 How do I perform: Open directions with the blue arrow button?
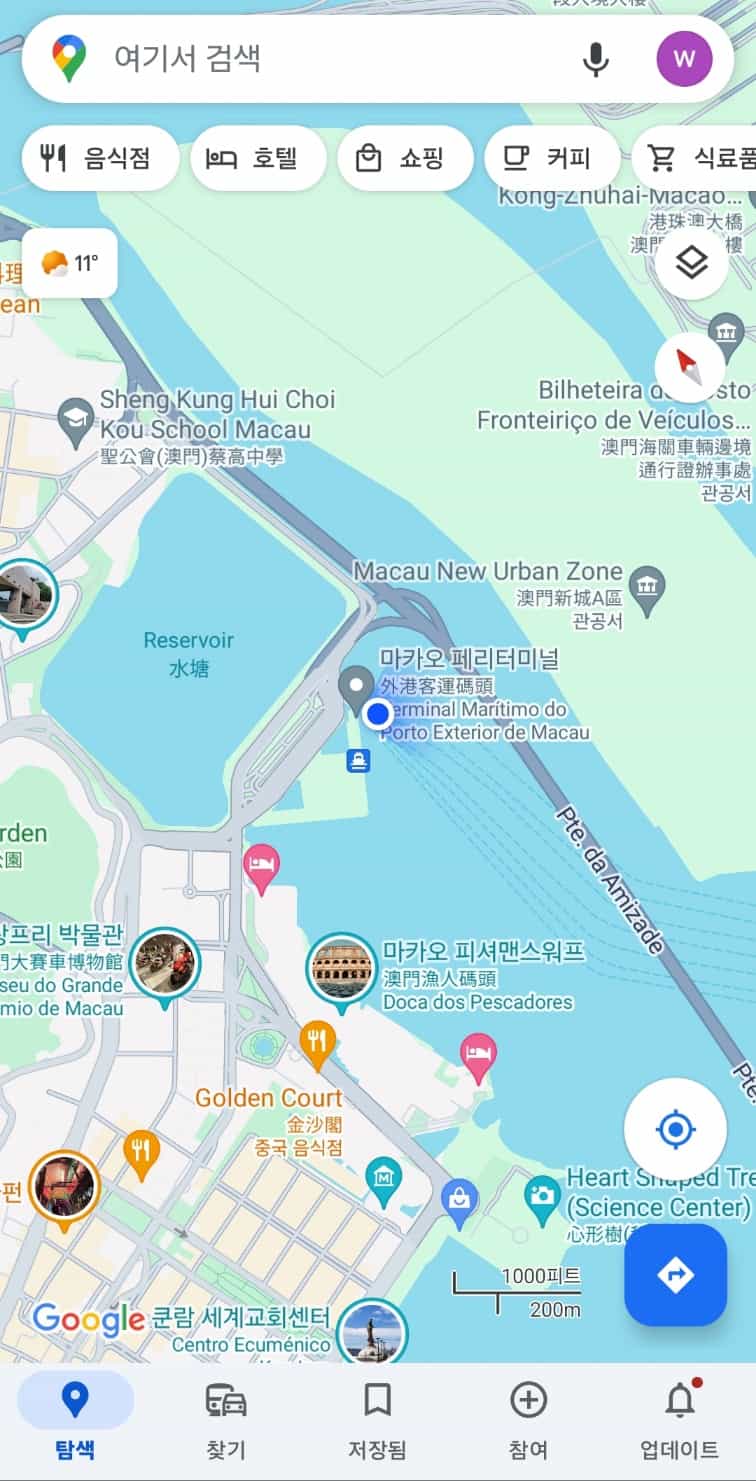[x=675, y=1275]
